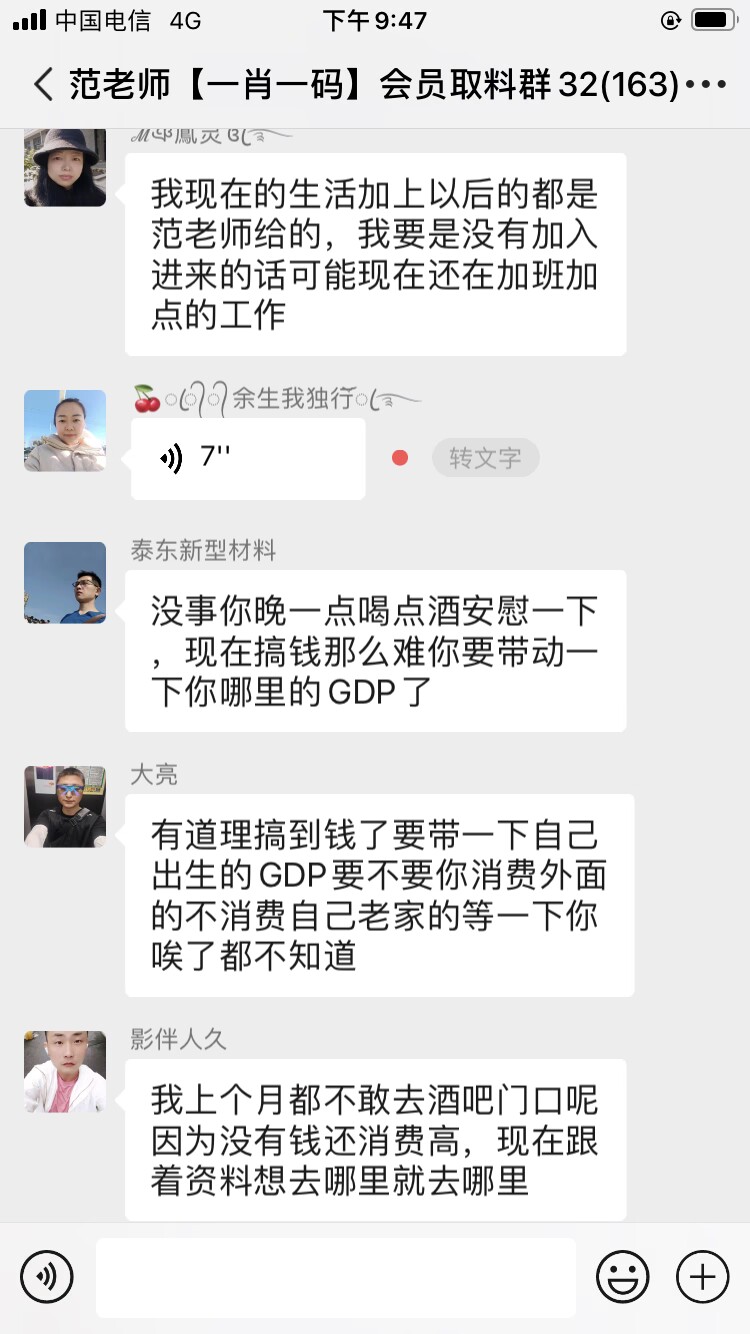Switch to voice input mode
This screenshot has width=750, height=1334.
pyautogui.click(x=47, y=1277)
